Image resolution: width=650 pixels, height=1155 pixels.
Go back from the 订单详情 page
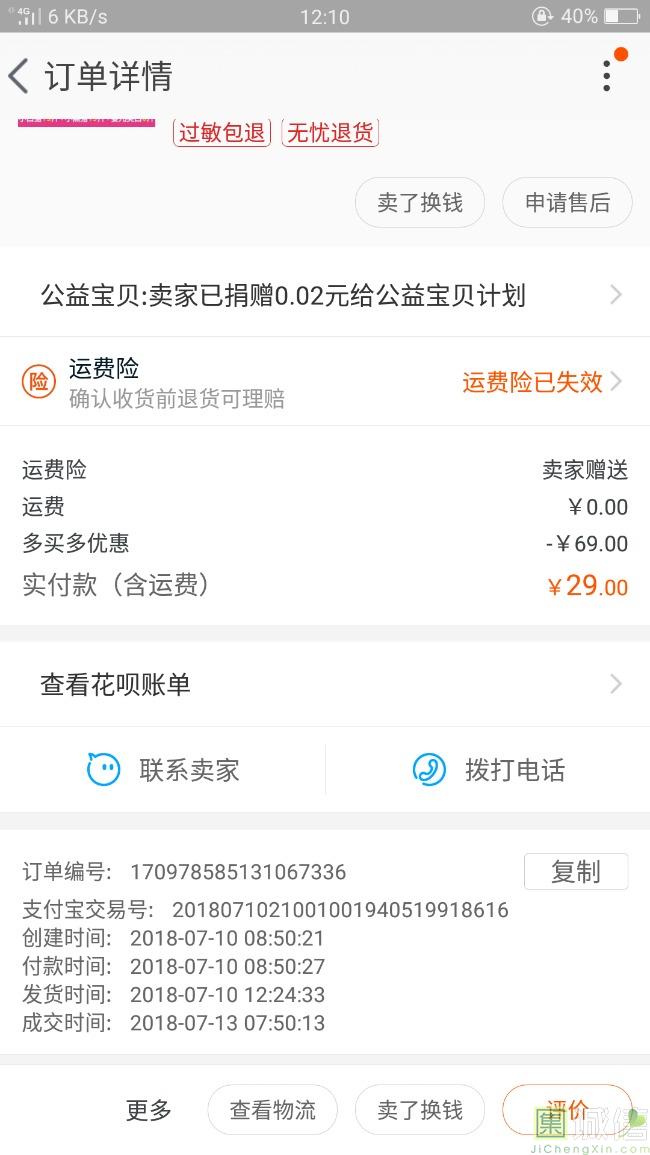pyautogui.click(x=19, y=76)
